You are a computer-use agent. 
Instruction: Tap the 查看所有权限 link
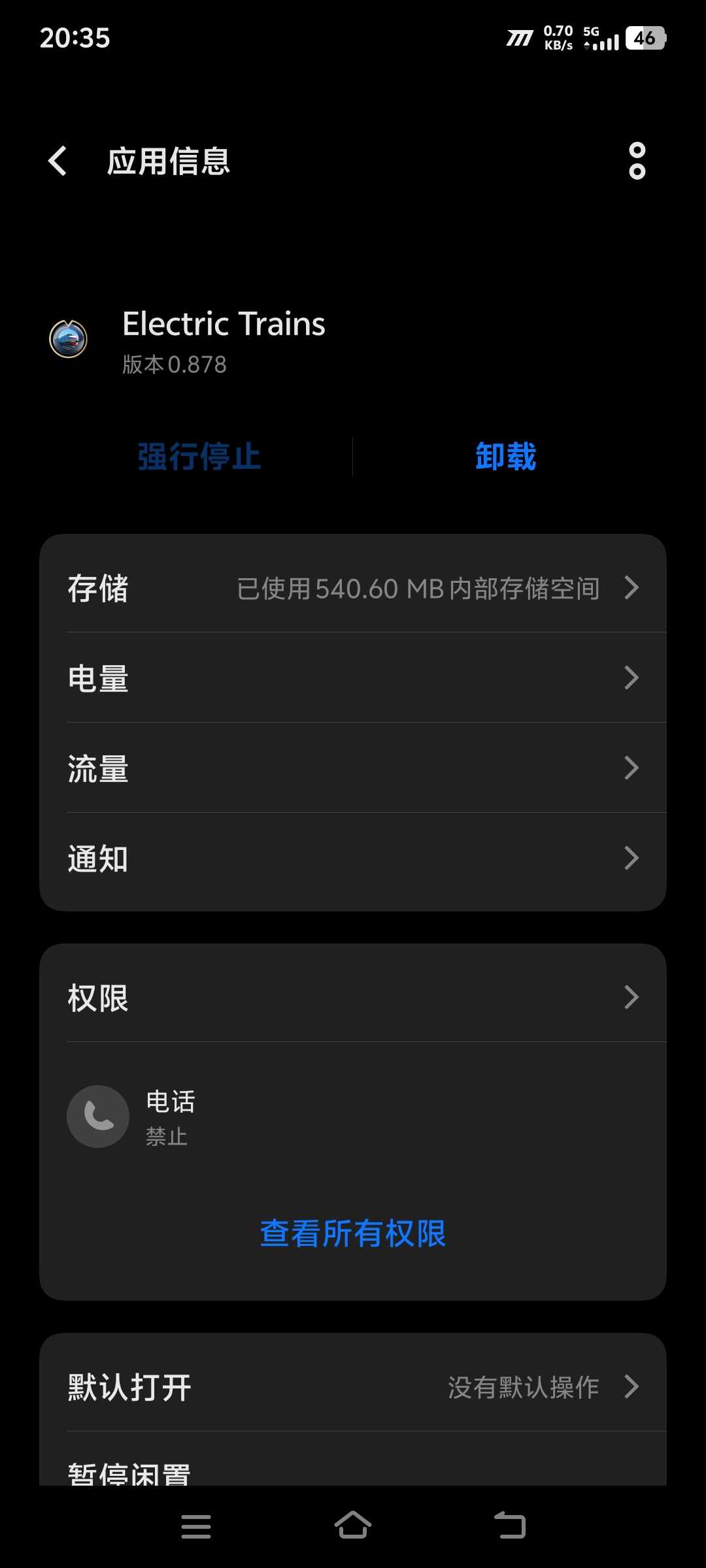pyautogui.click(x=353, y=1233)
